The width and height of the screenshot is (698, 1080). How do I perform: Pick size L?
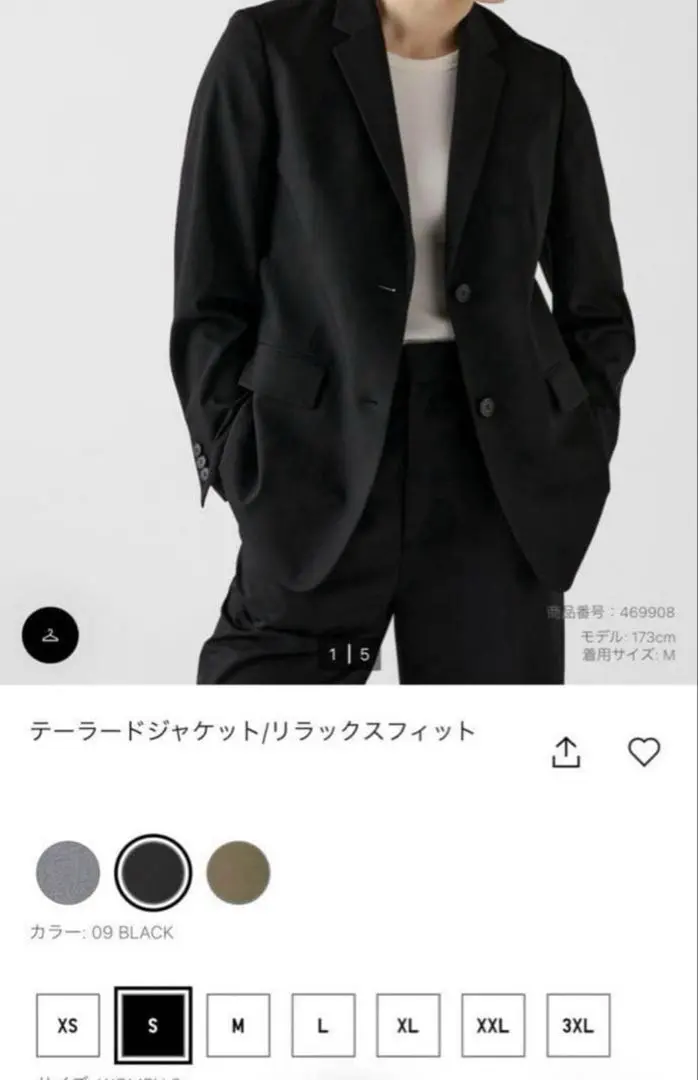pos(323,1025)
